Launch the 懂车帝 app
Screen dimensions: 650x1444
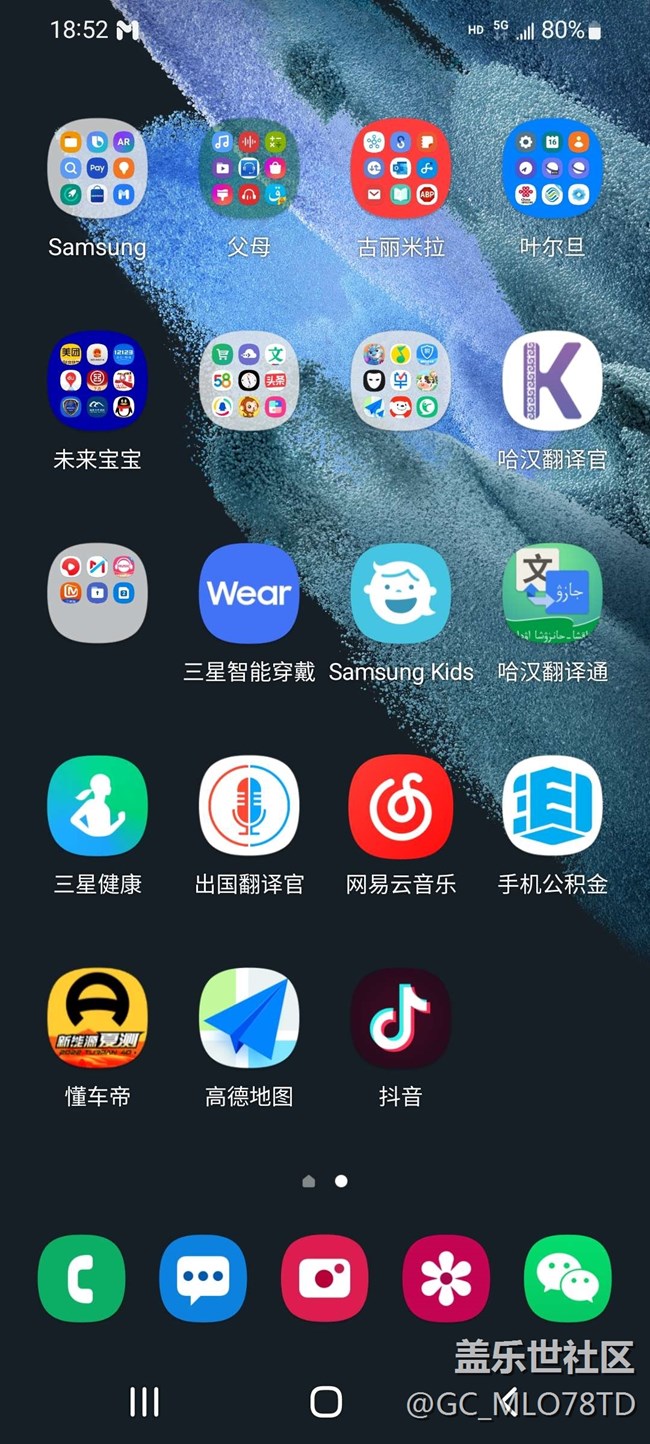97,1018
